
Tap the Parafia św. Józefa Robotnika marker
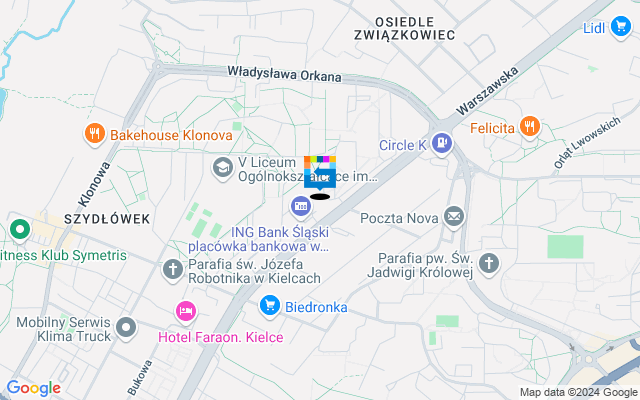(x=174, y=269)
